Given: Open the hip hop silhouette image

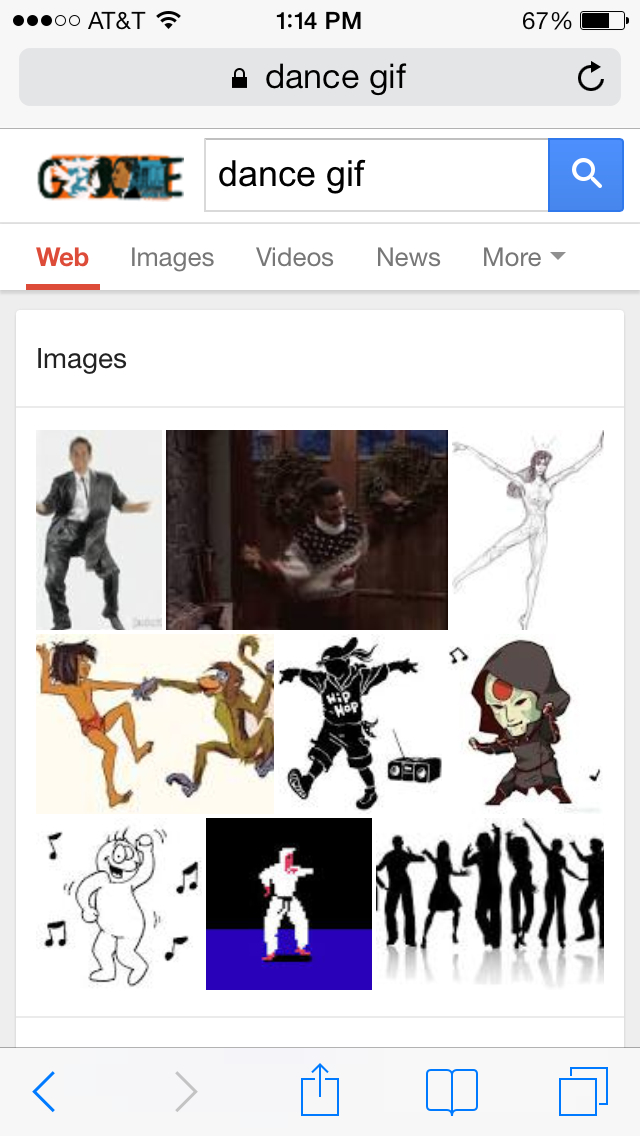Looking at the screenshot, I should [x=359, y=724].
